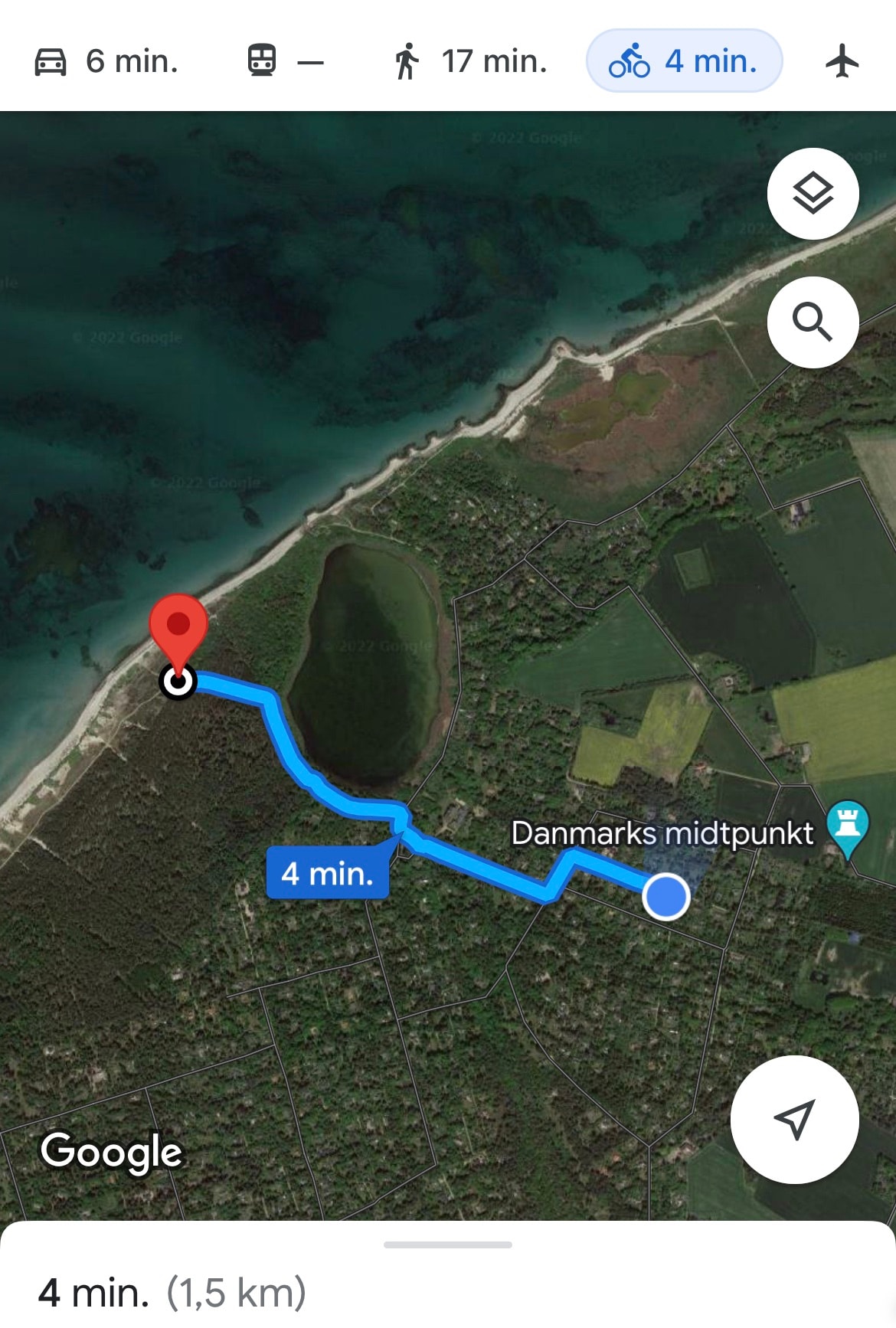Image resolution: width=896 pixels, height=1328 pixels.
Task: Select the public transit travel mode
Action: [x=285, y=61]
